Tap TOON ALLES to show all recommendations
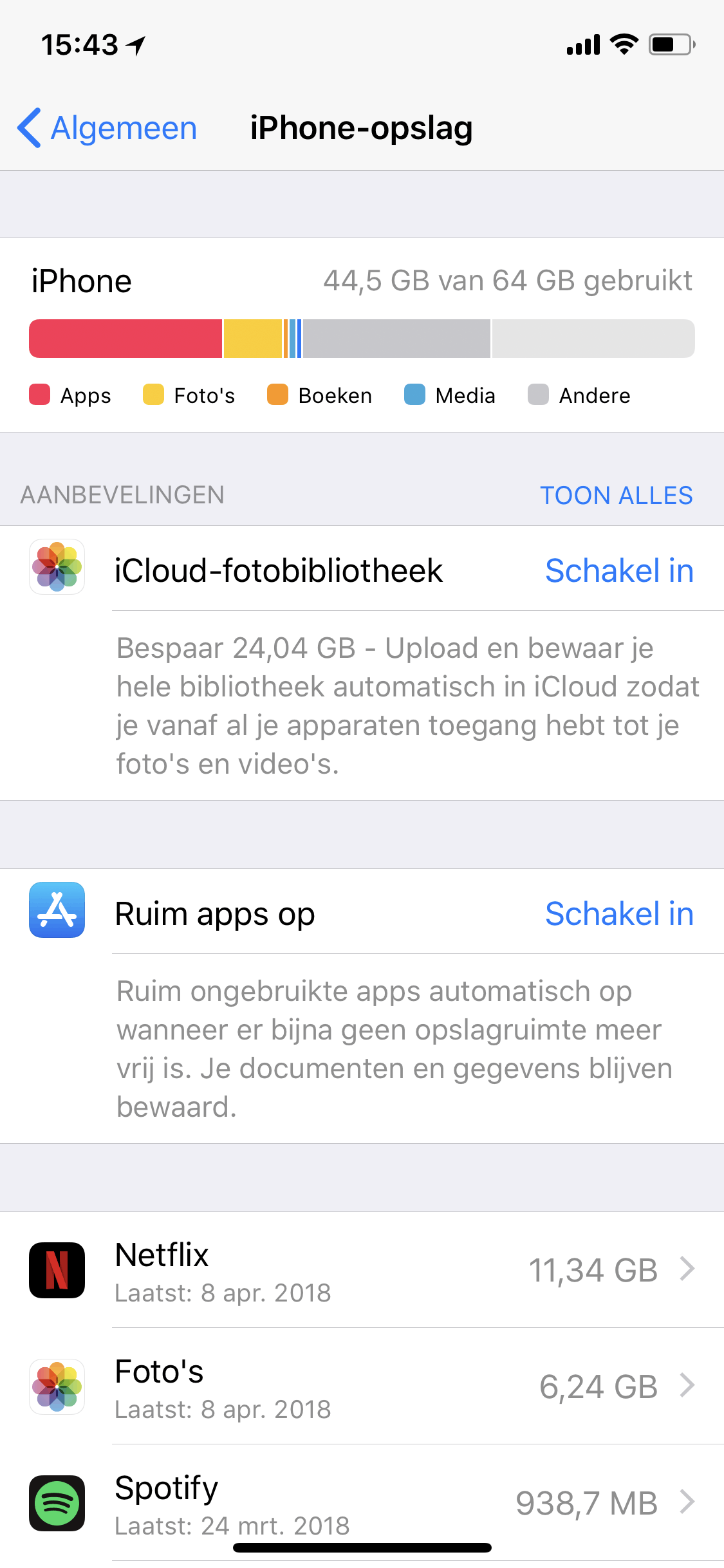The height and width of the screenshot is (1568, 724). (616, 496)
